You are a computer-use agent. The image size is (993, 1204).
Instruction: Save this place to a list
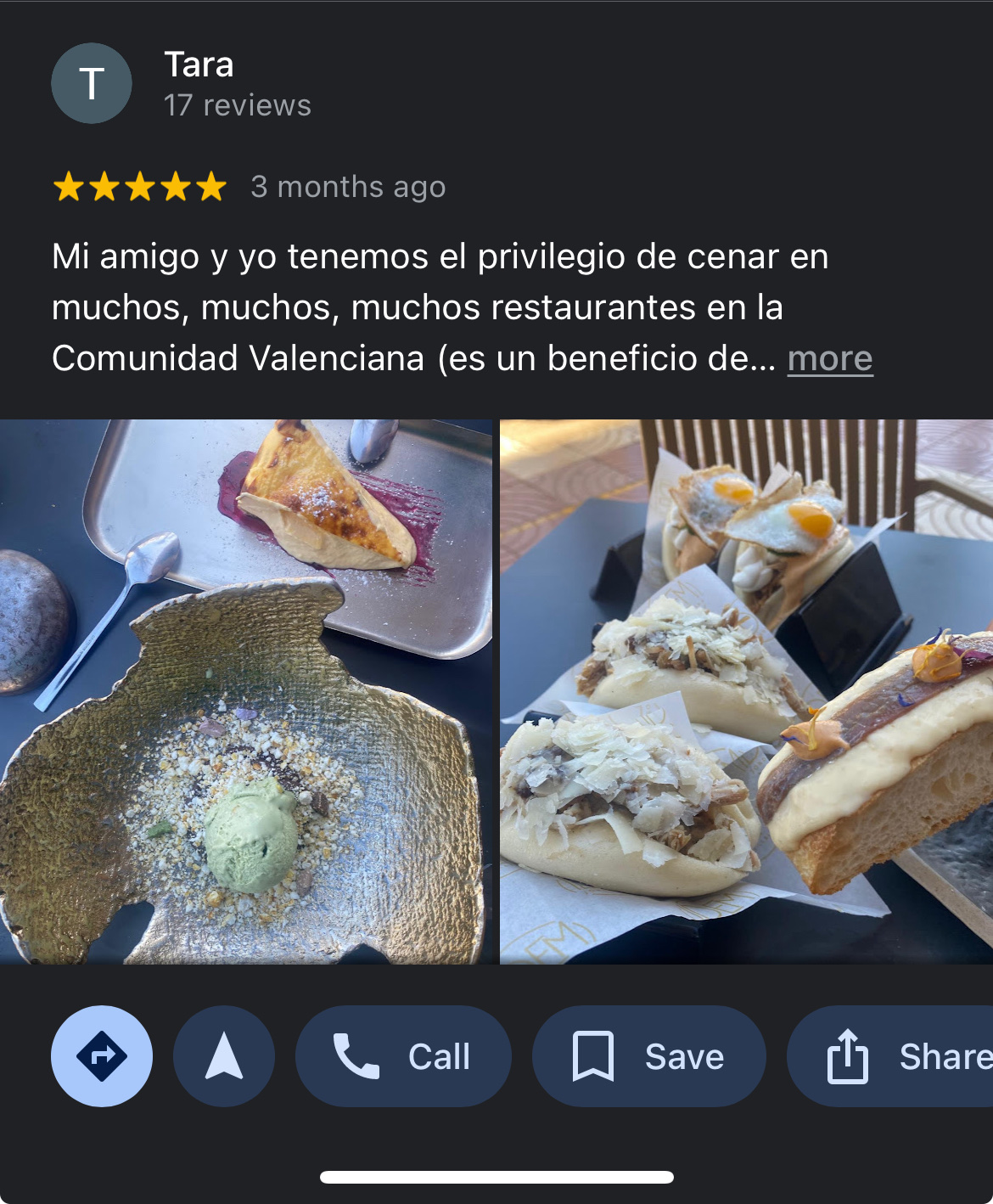click(x=648, y=1055)
